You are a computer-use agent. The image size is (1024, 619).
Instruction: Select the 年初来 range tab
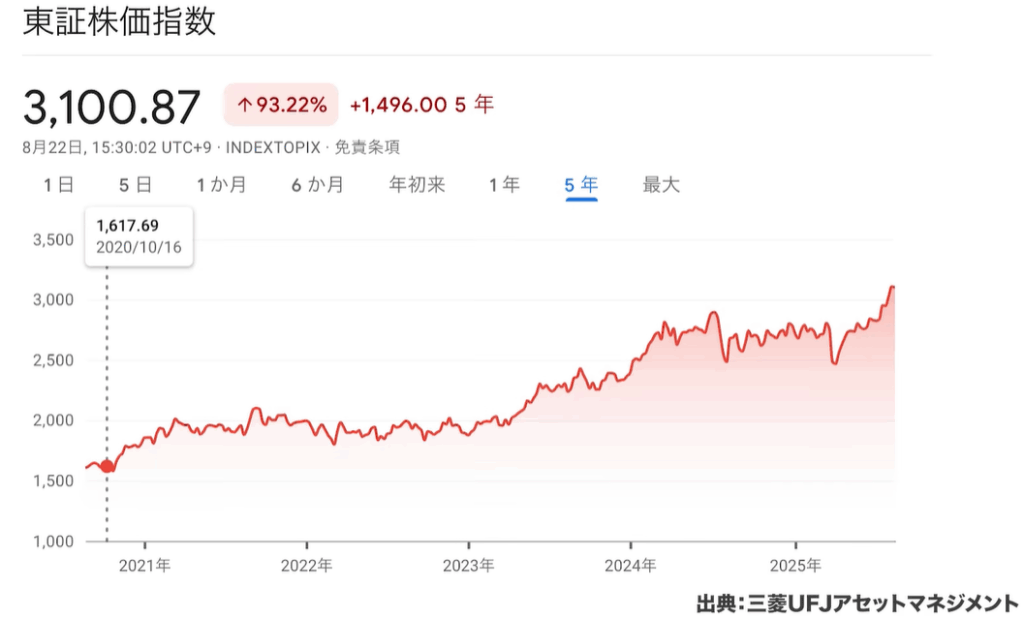pos(417,185)
